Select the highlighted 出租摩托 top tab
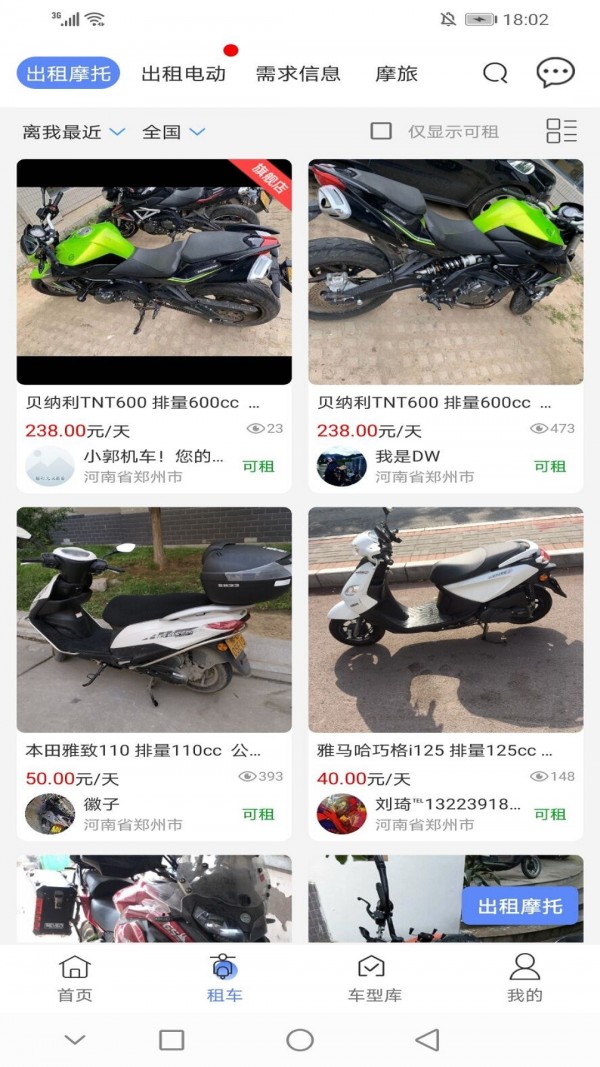Image resolution: width=600 pixels, height=1067 pixels. (69, 73)
